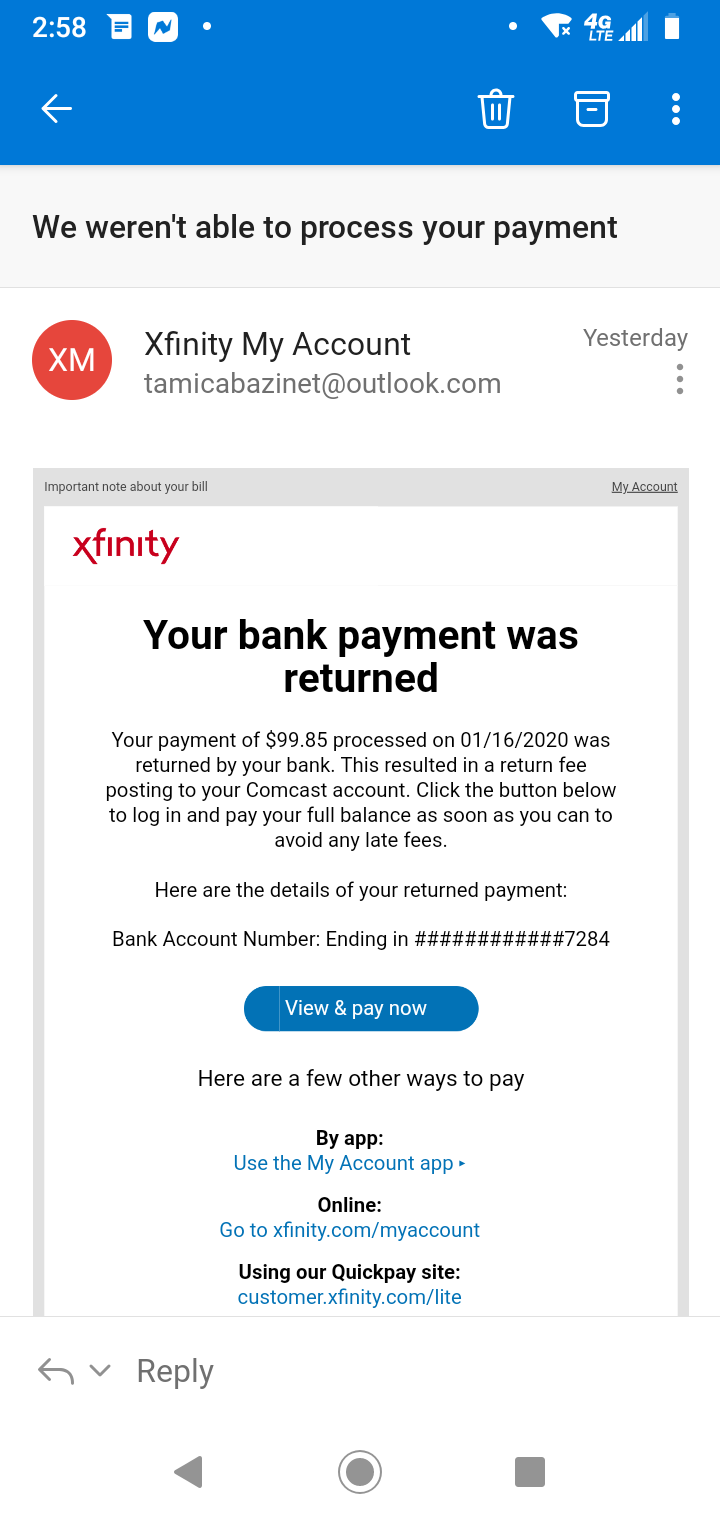The image size is (720, 1520).
Task: Reply to this email
Action: point(174,1371)
